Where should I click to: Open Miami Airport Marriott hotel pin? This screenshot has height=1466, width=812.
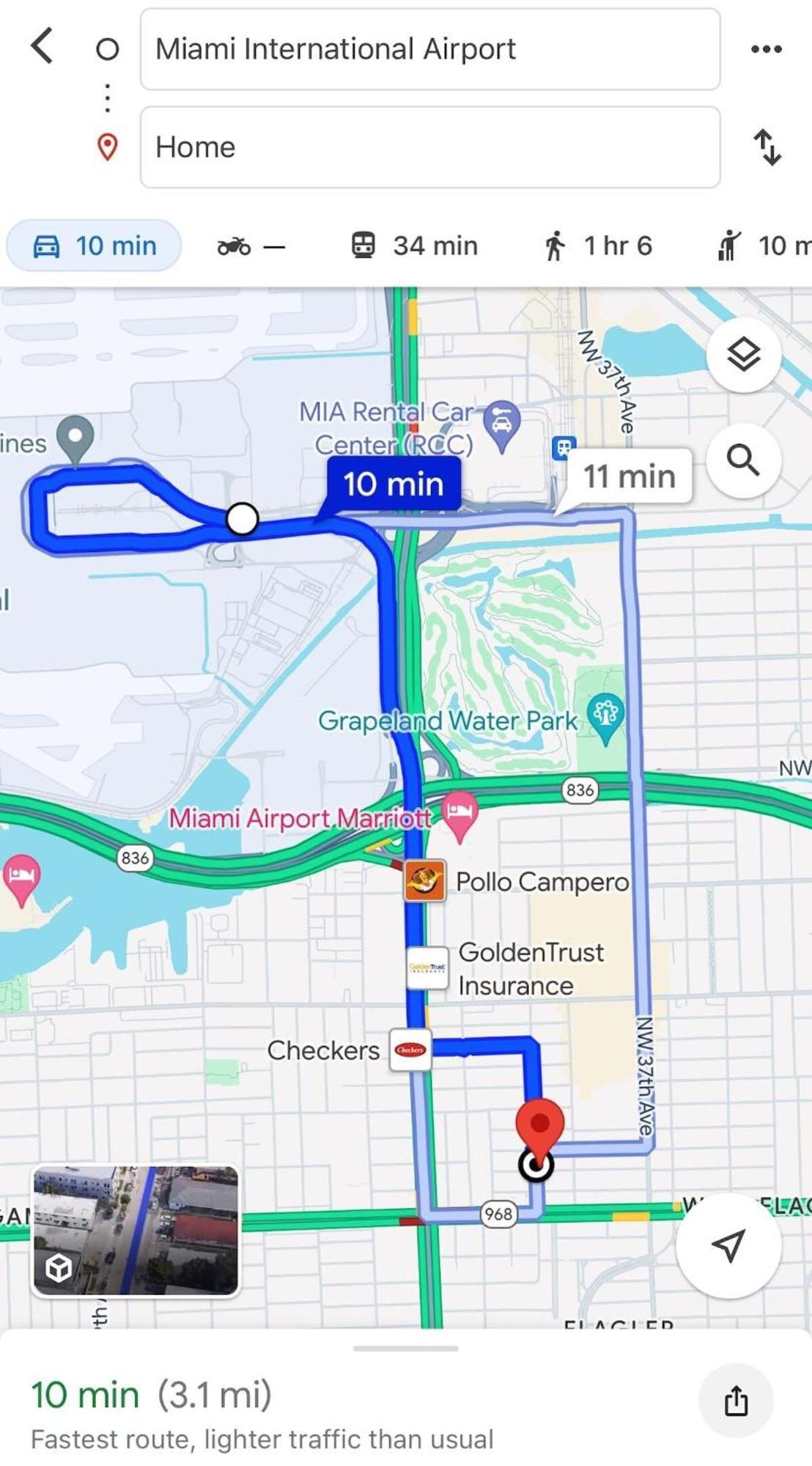point(459,814)
